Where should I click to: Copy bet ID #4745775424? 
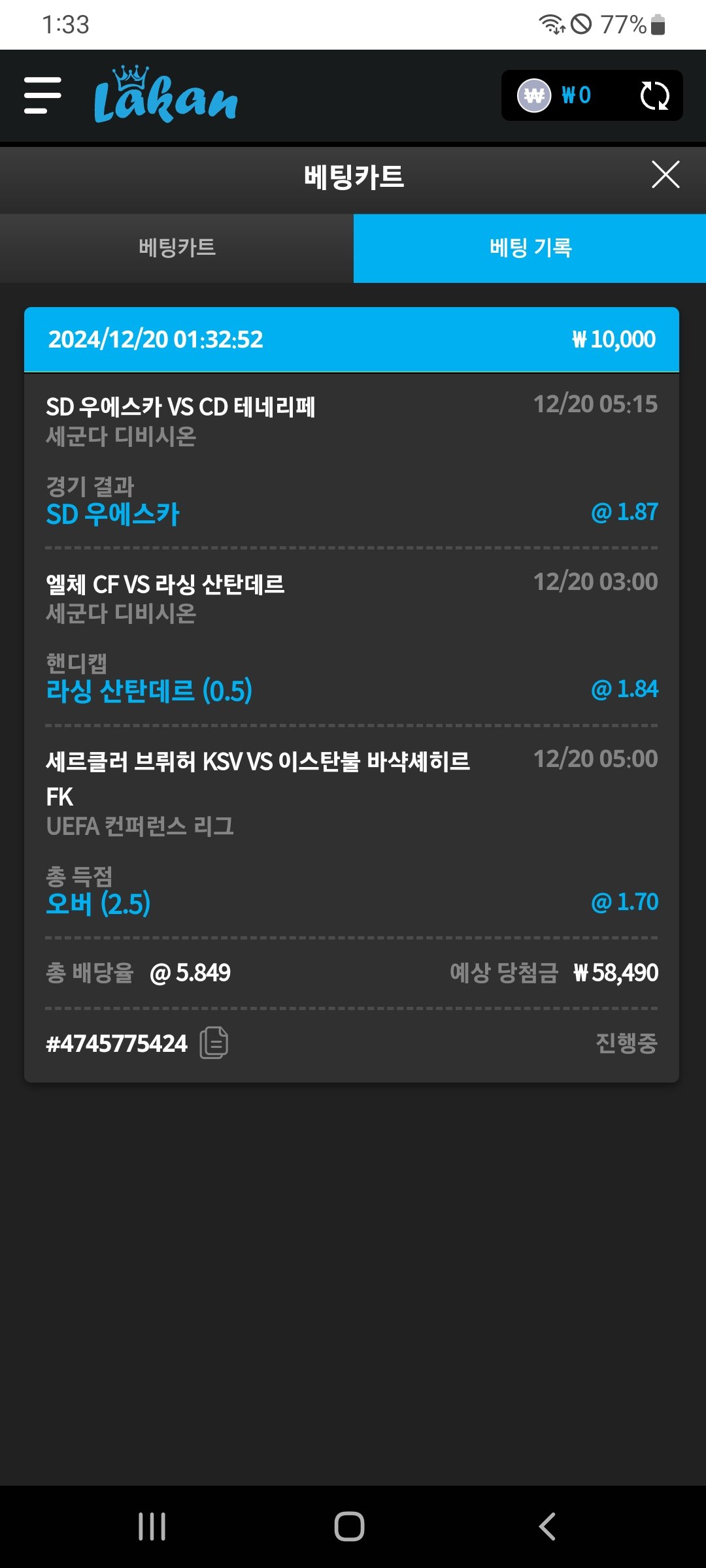pos(214,1043)
